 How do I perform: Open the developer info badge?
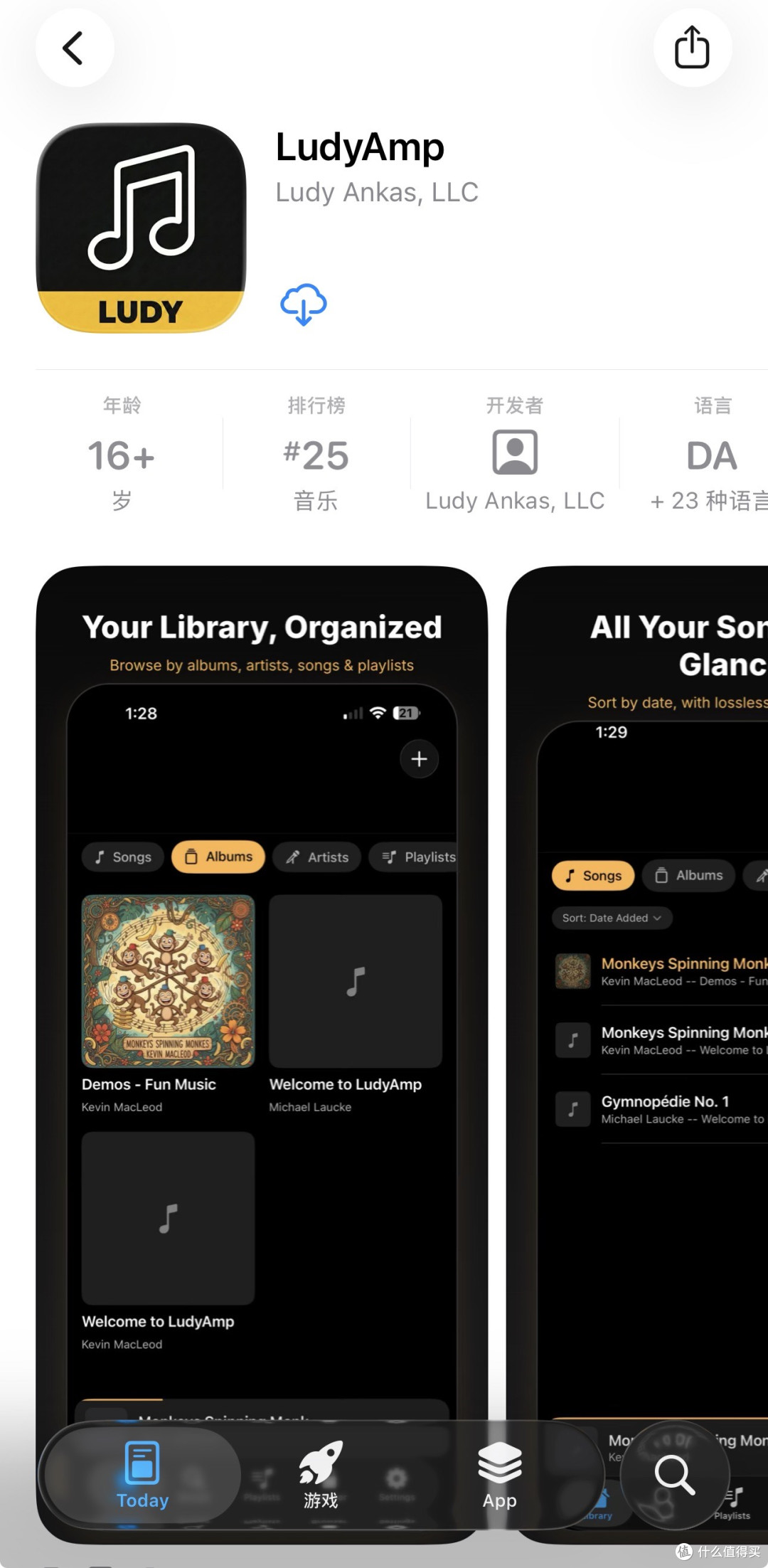(x=515, y=454)
